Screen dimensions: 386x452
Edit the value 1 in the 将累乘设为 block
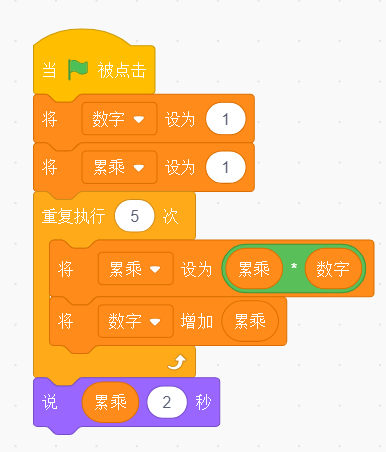pyautogui.click(x=226, y=167)
